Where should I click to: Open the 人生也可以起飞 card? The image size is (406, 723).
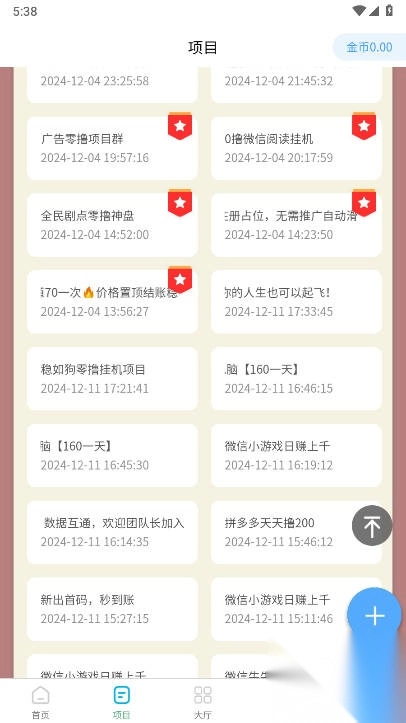[x=296, y=302]
